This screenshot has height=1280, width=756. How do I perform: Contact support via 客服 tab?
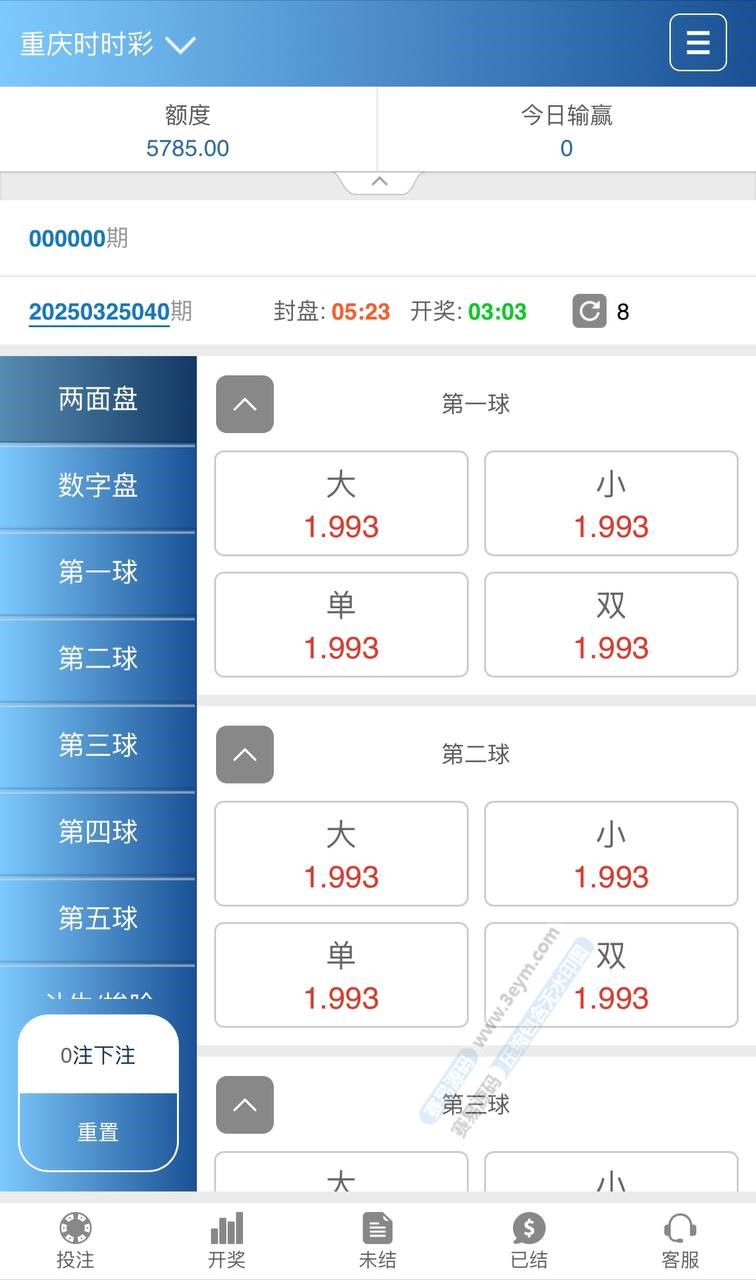click(680, 1241)
